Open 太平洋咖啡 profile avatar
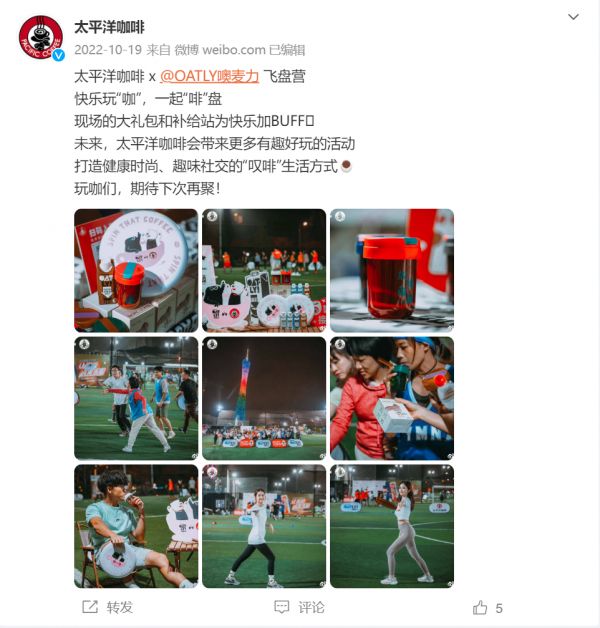The image size is (600, 628). pos(40,37)
